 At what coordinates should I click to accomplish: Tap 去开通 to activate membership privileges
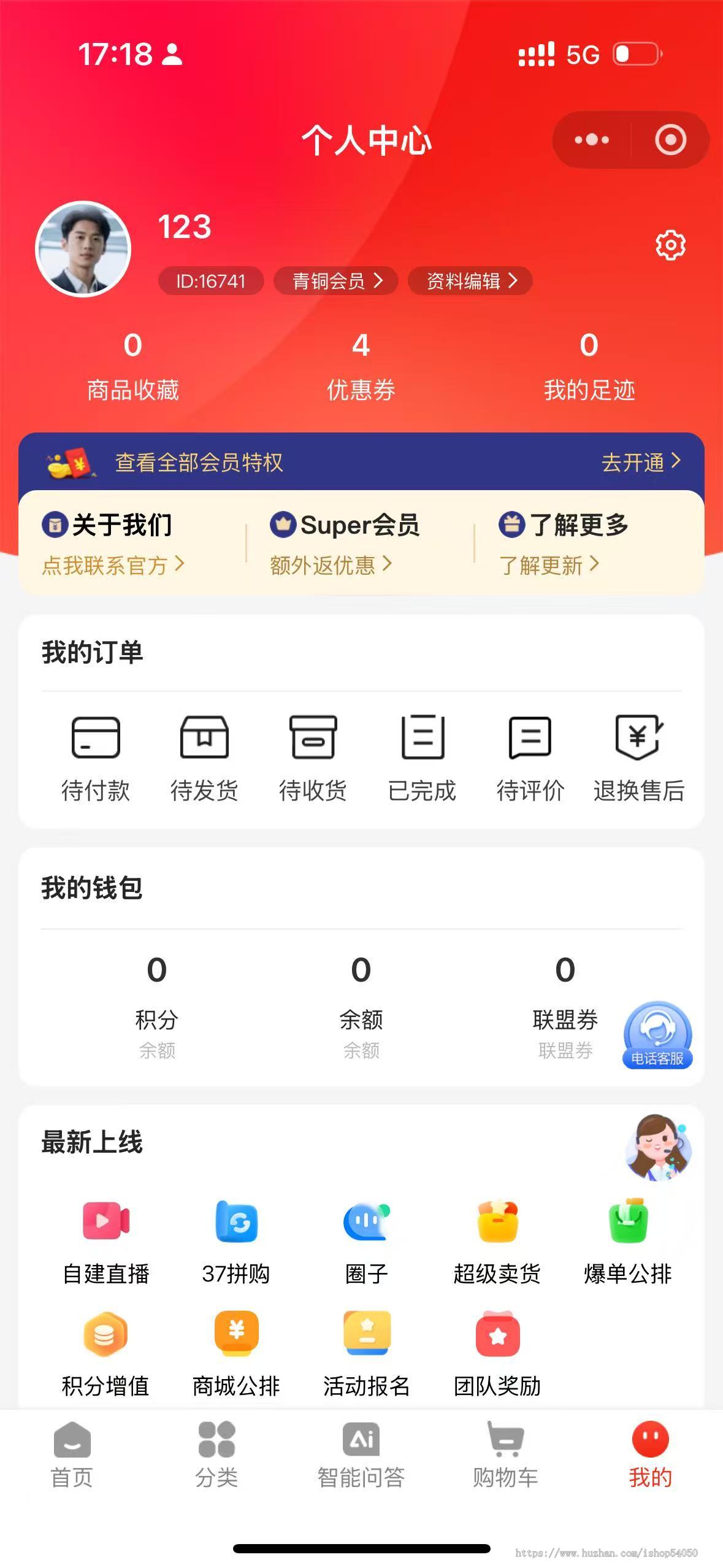point(641,464)
